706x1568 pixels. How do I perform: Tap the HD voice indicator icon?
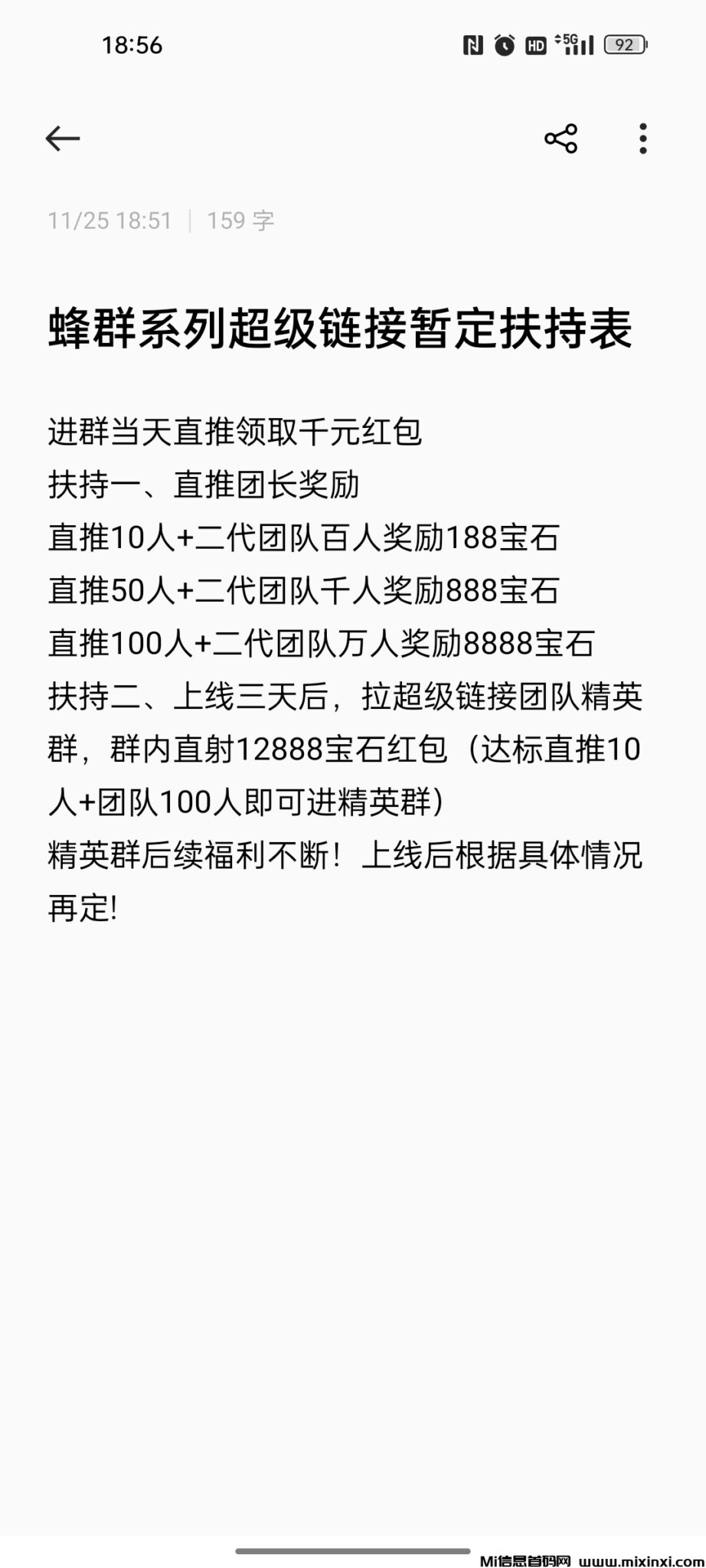[x=537, y=45]
